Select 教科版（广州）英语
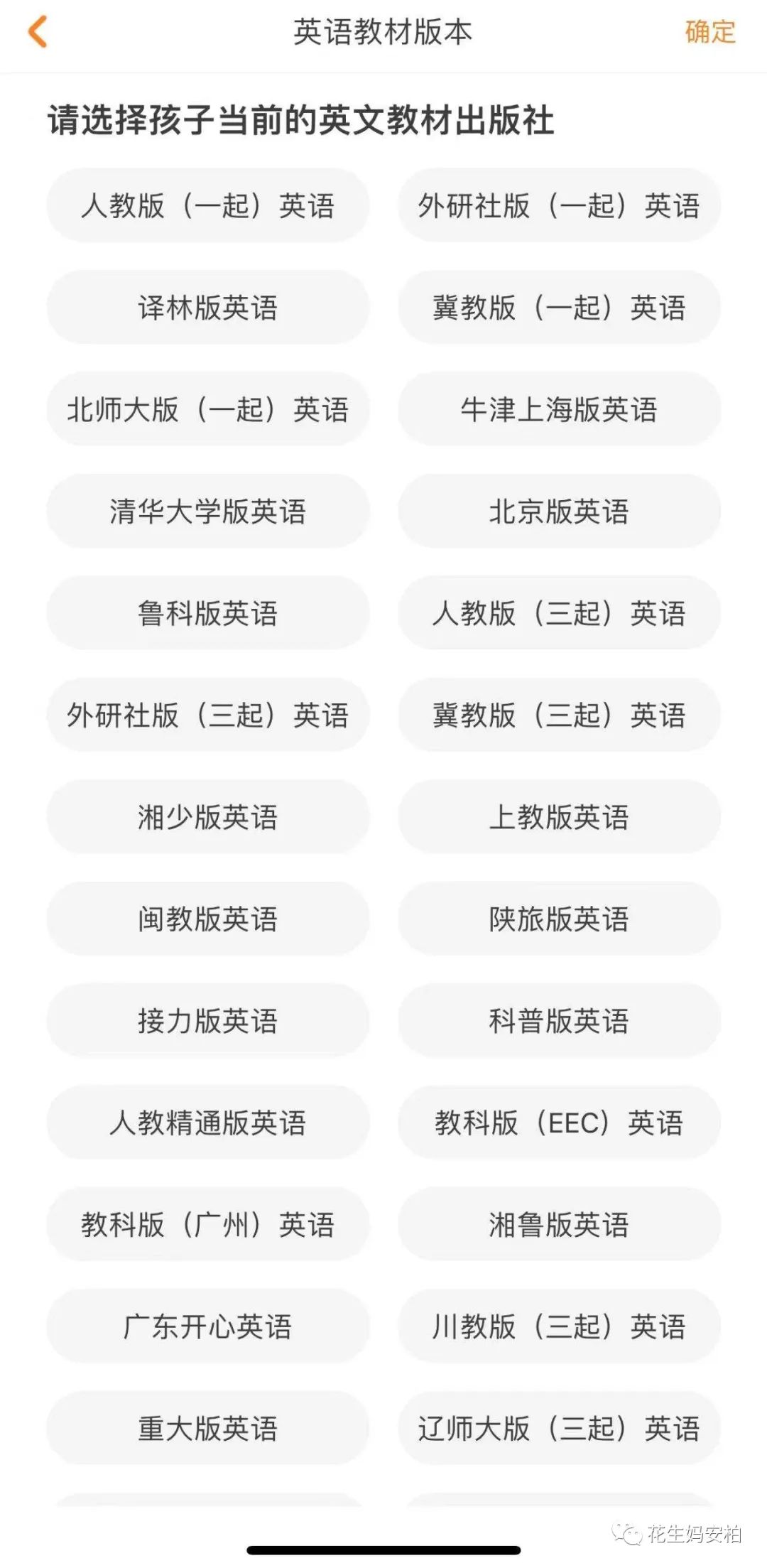Viewport: 767px width, 1568px height. (207, 1224)
